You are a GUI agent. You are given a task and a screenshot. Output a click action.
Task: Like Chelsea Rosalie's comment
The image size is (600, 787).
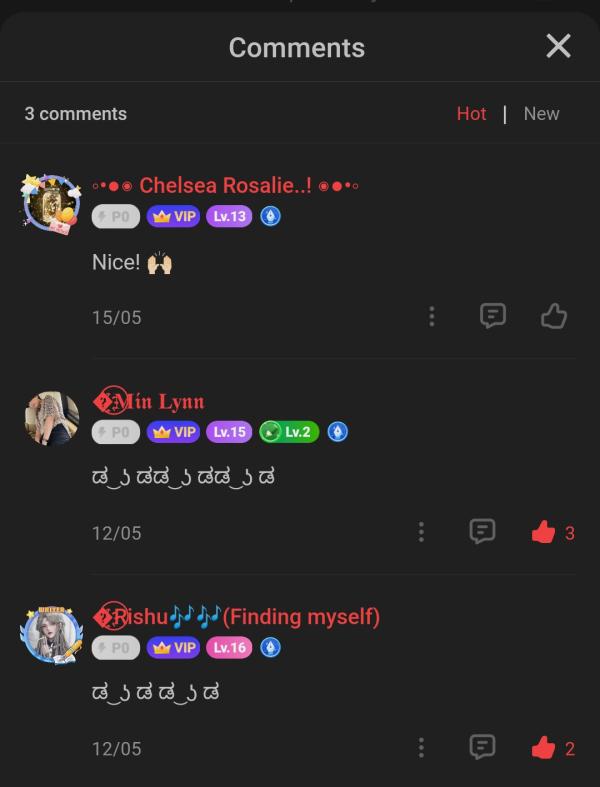point(553,316)
